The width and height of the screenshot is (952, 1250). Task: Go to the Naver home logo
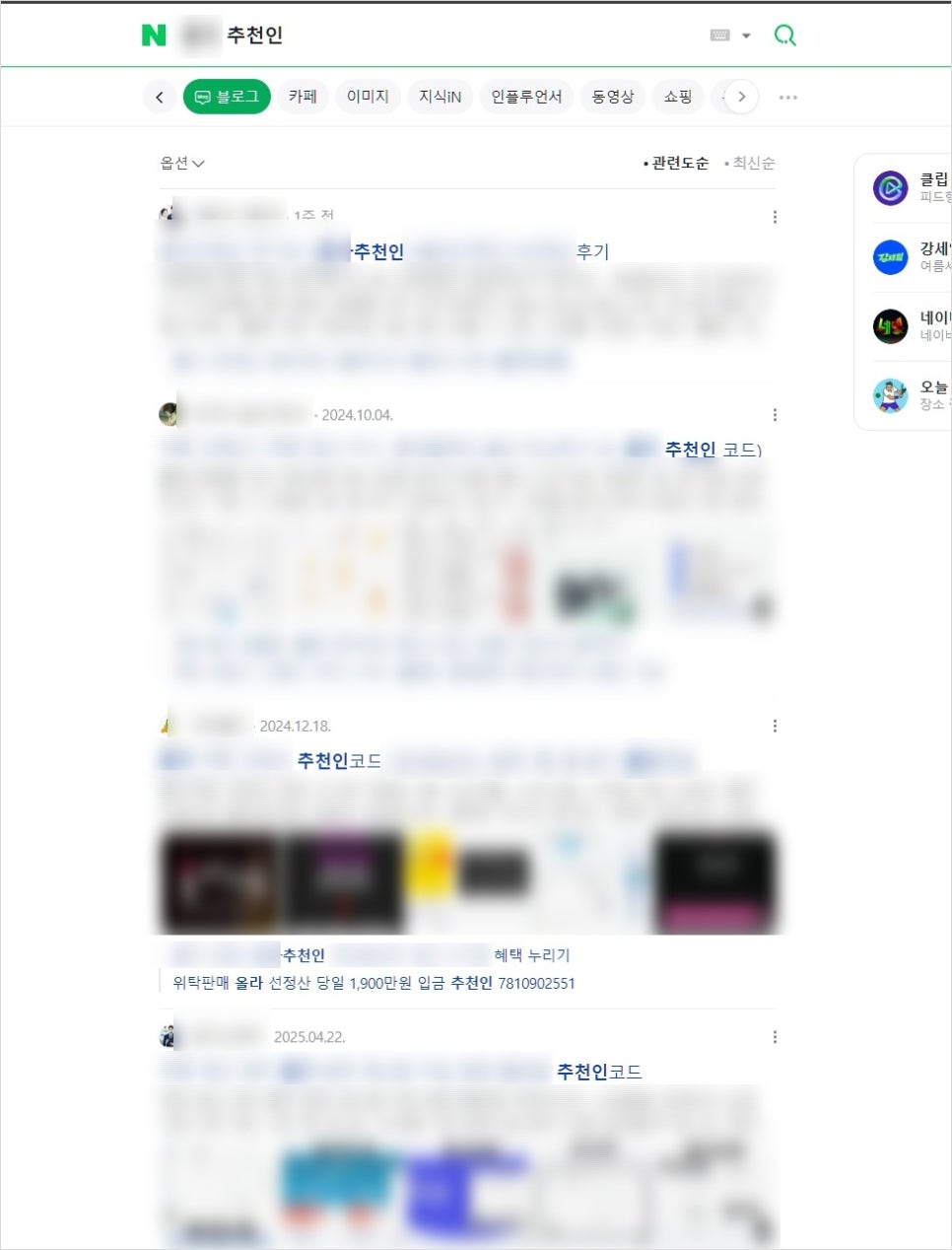tap(154, 35)
